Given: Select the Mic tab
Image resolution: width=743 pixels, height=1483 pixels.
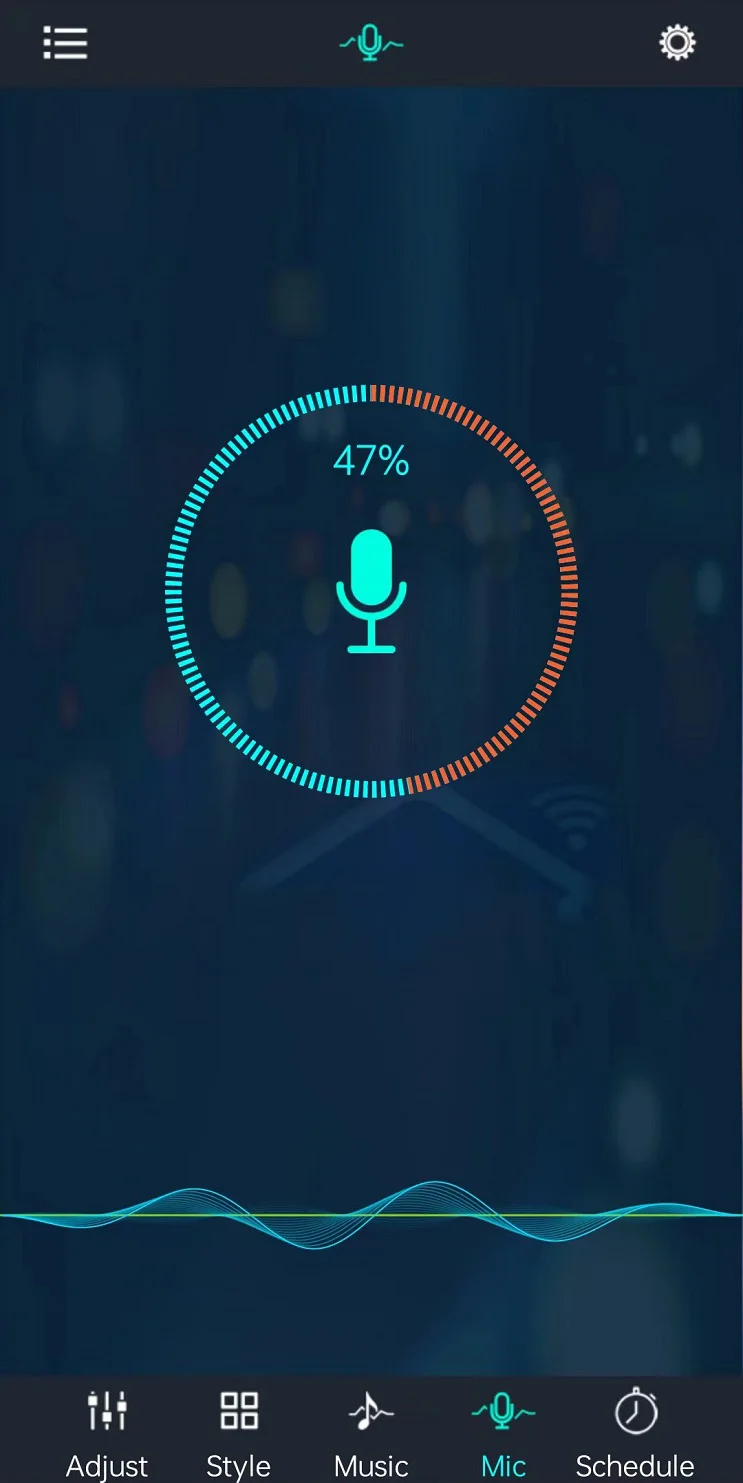Looking at the screenshot, I should pyautogui.click(x=503, y=1434).
